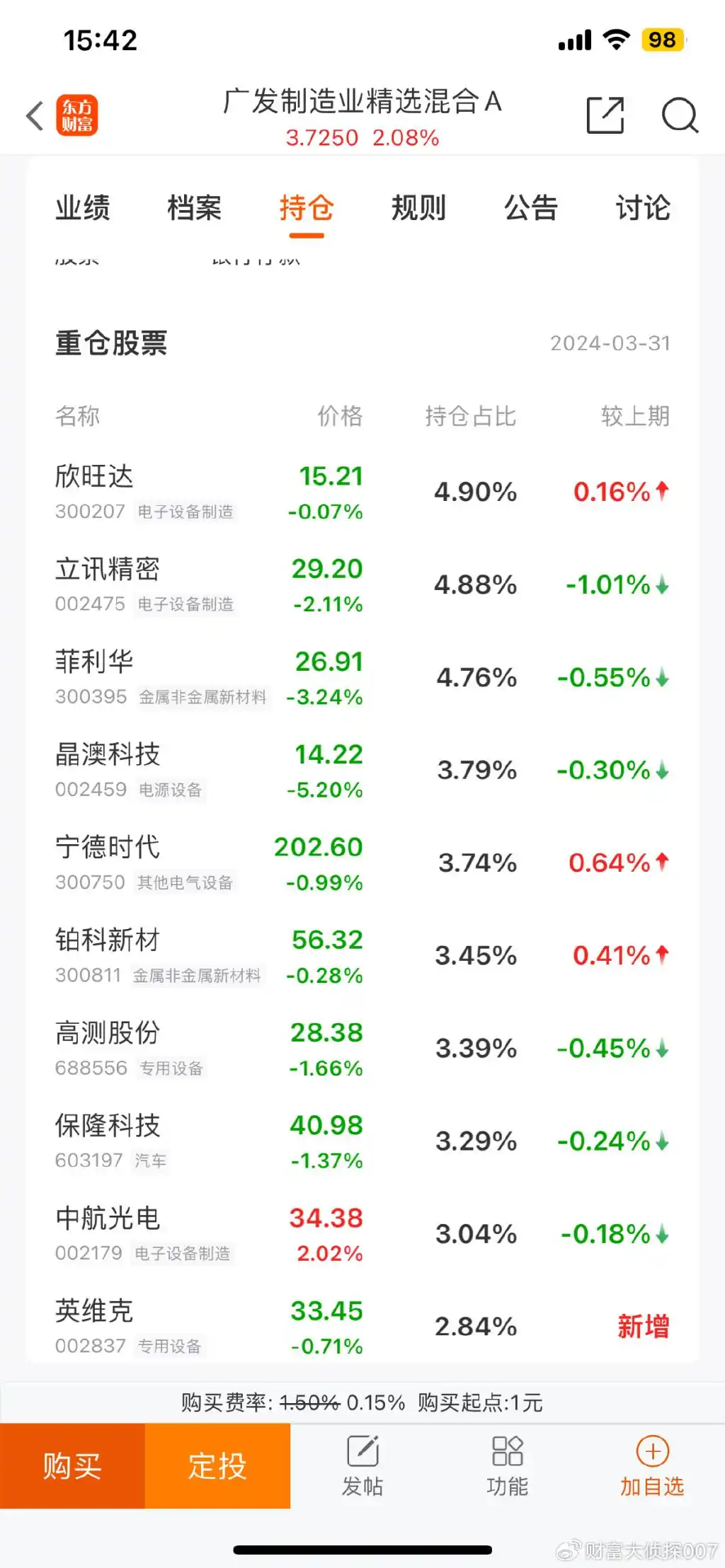Screen dimensions: 725x1568
Task: Expand the 英维克 new holding entry
Action: pos(283,1327)
